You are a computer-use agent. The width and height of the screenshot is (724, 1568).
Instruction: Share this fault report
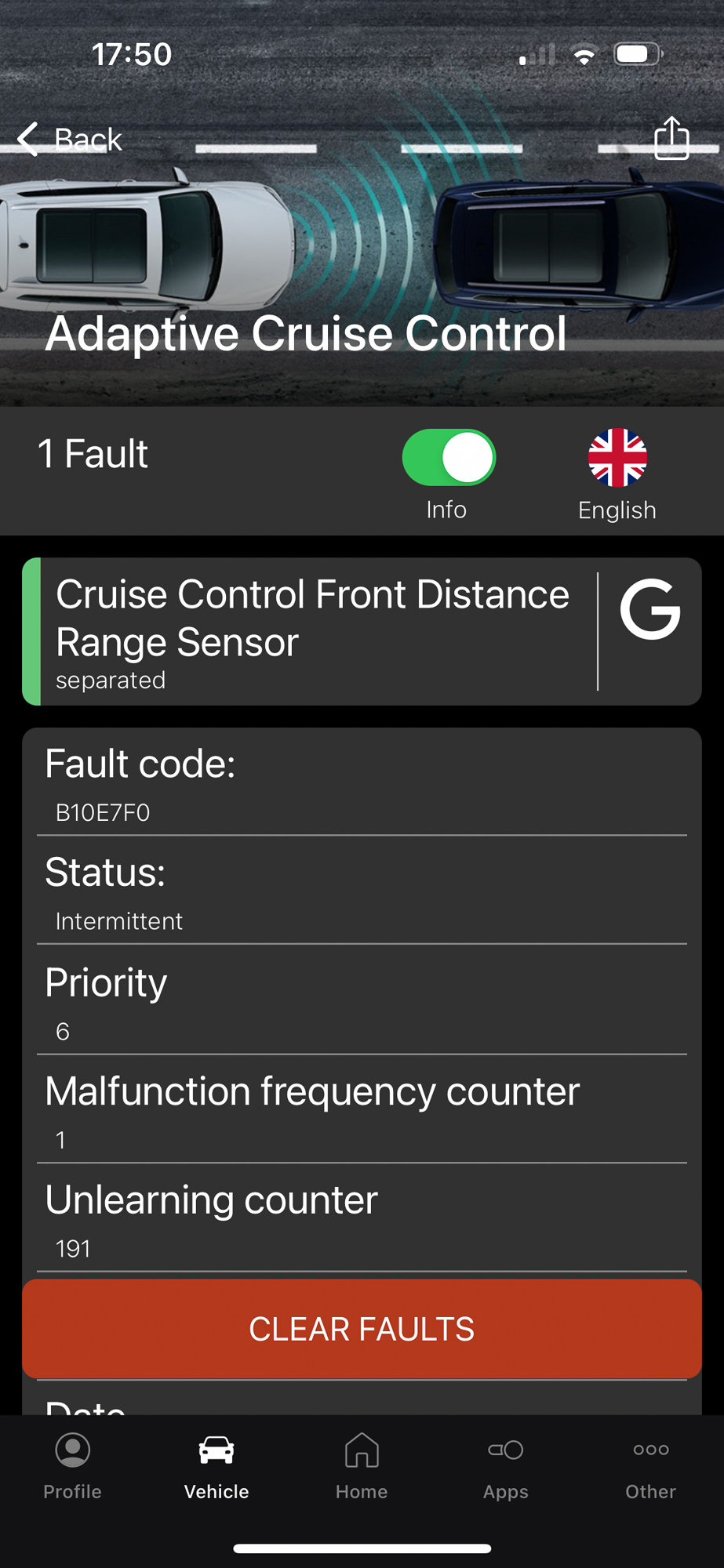(671, 138)
